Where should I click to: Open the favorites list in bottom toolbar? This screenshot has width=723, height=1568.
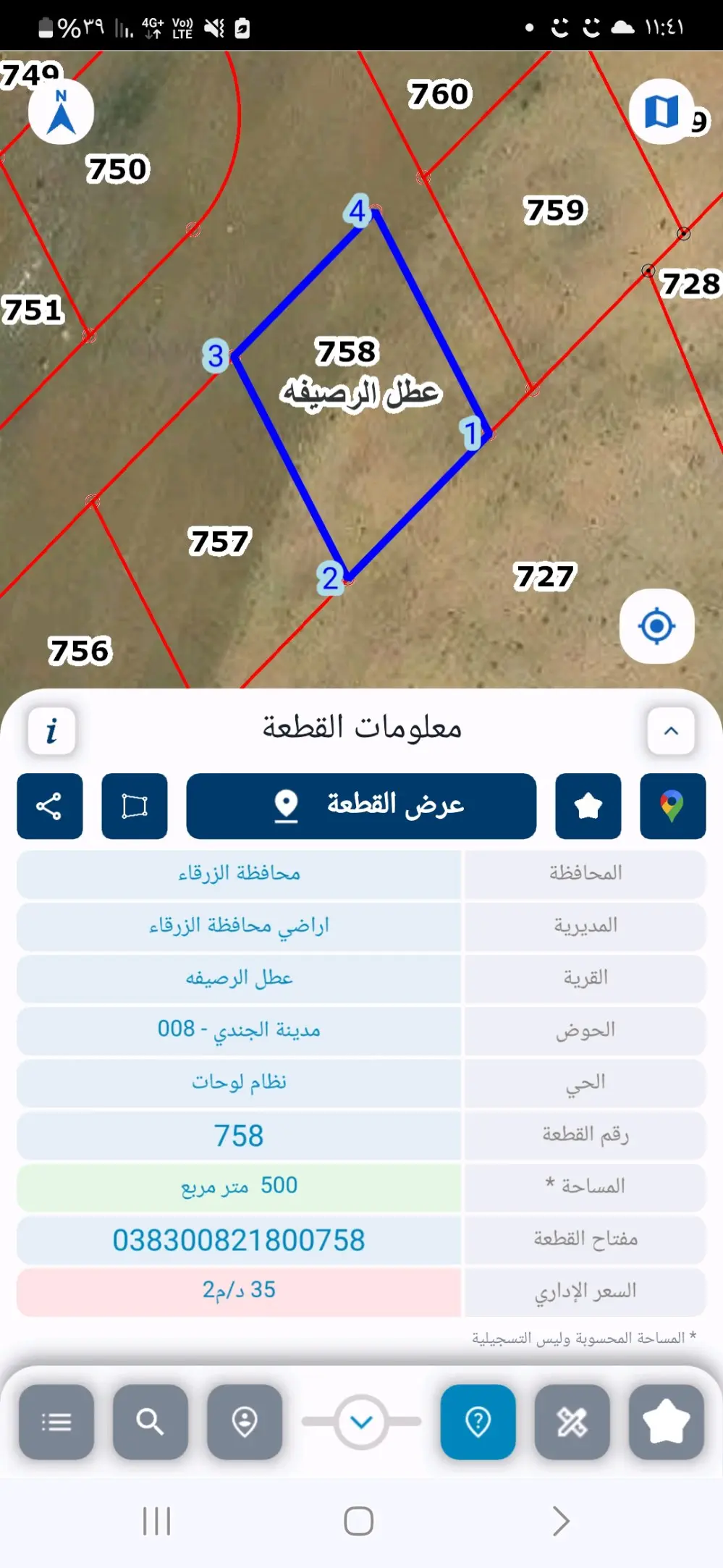point(666,1422)
